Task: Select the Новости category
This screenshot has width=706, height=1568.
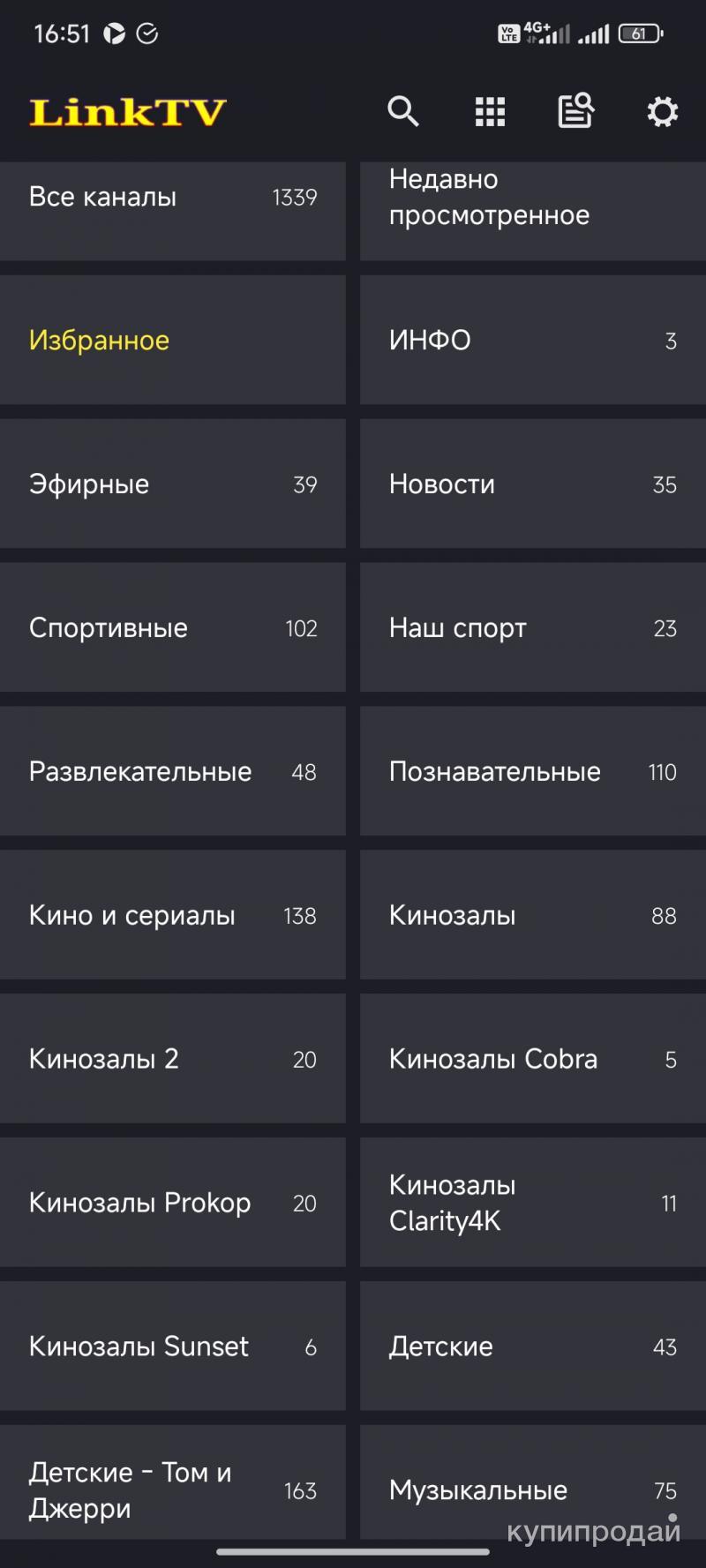Action: point(532,484)
